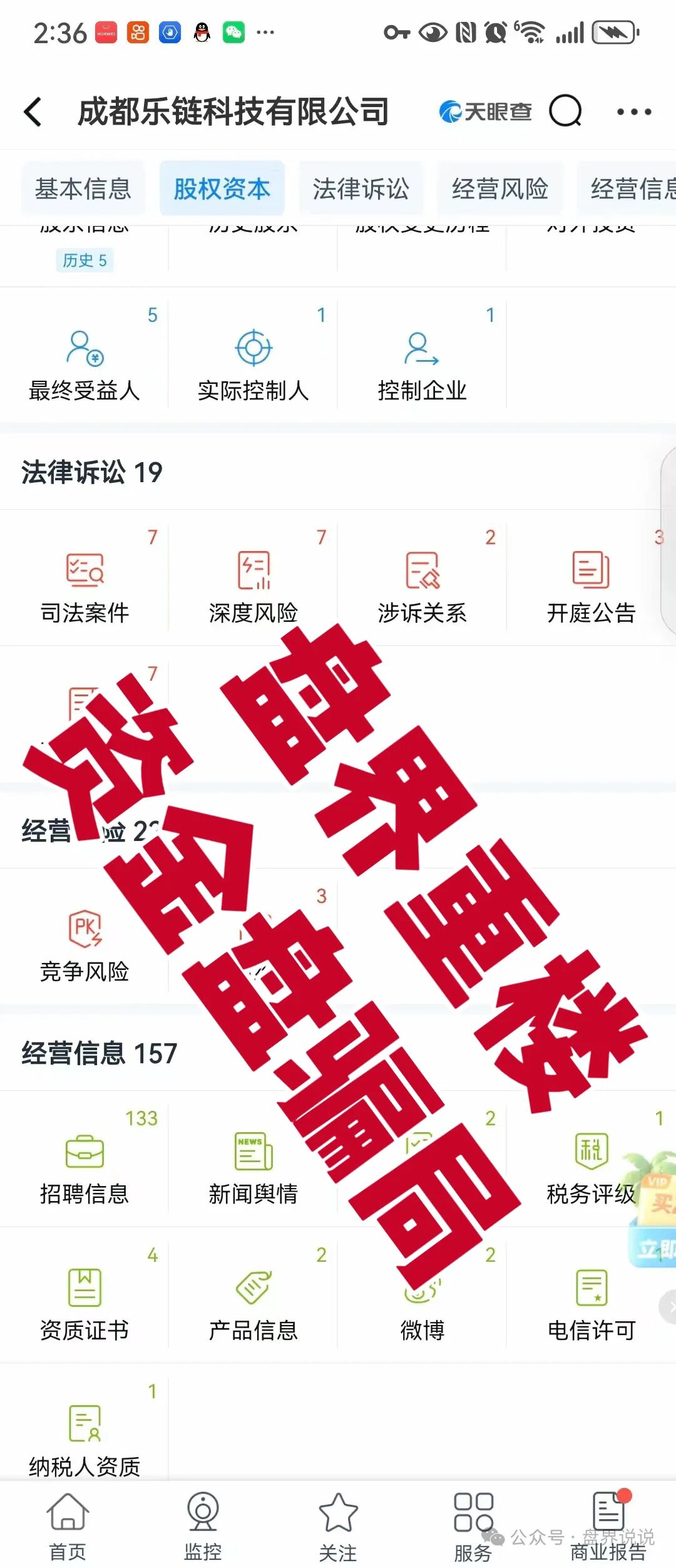This screenshot has height=1568, width=676.
Task: Tap 关注 to follow the company
Action: coord(338,1525)
